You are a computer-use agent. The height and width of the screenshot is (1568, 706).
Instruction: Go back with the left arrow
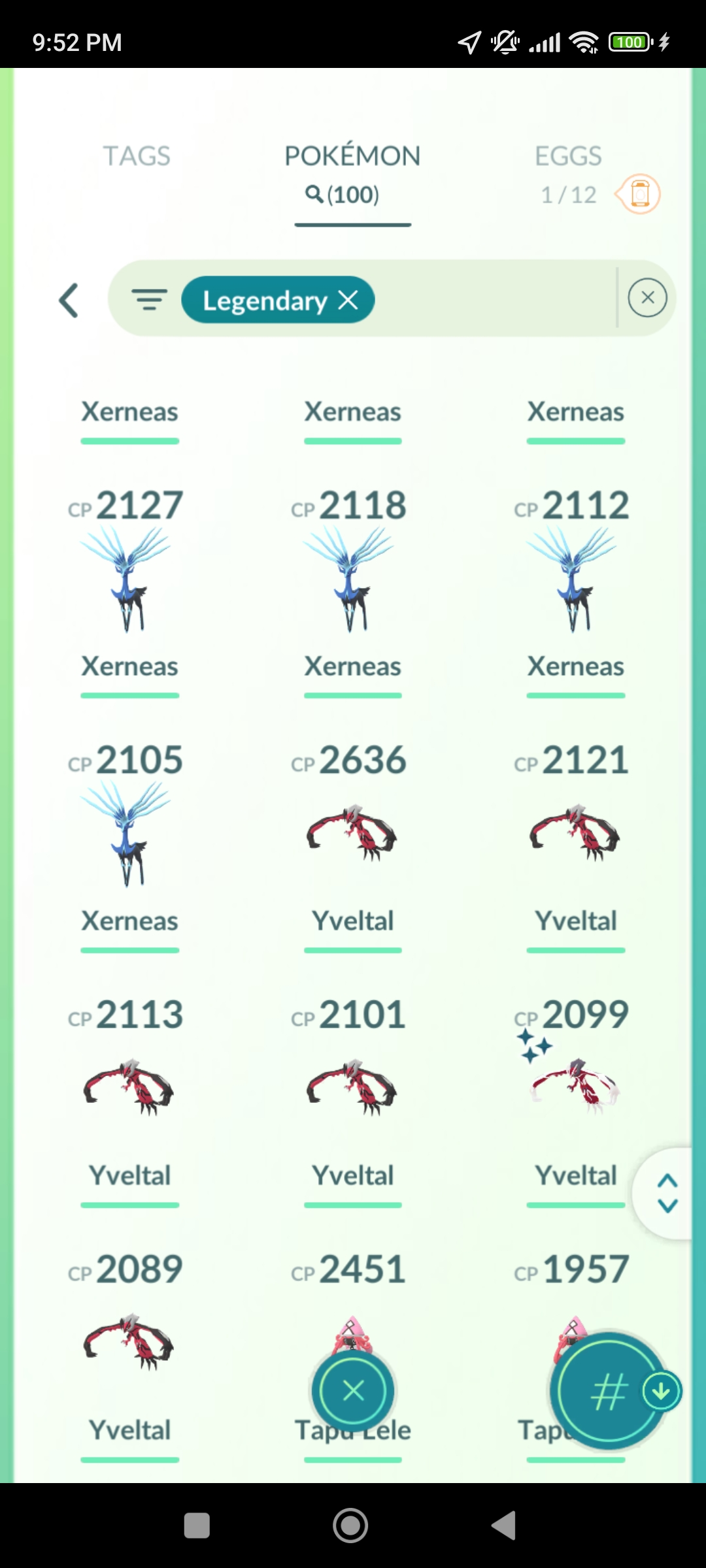pos(68,300)
